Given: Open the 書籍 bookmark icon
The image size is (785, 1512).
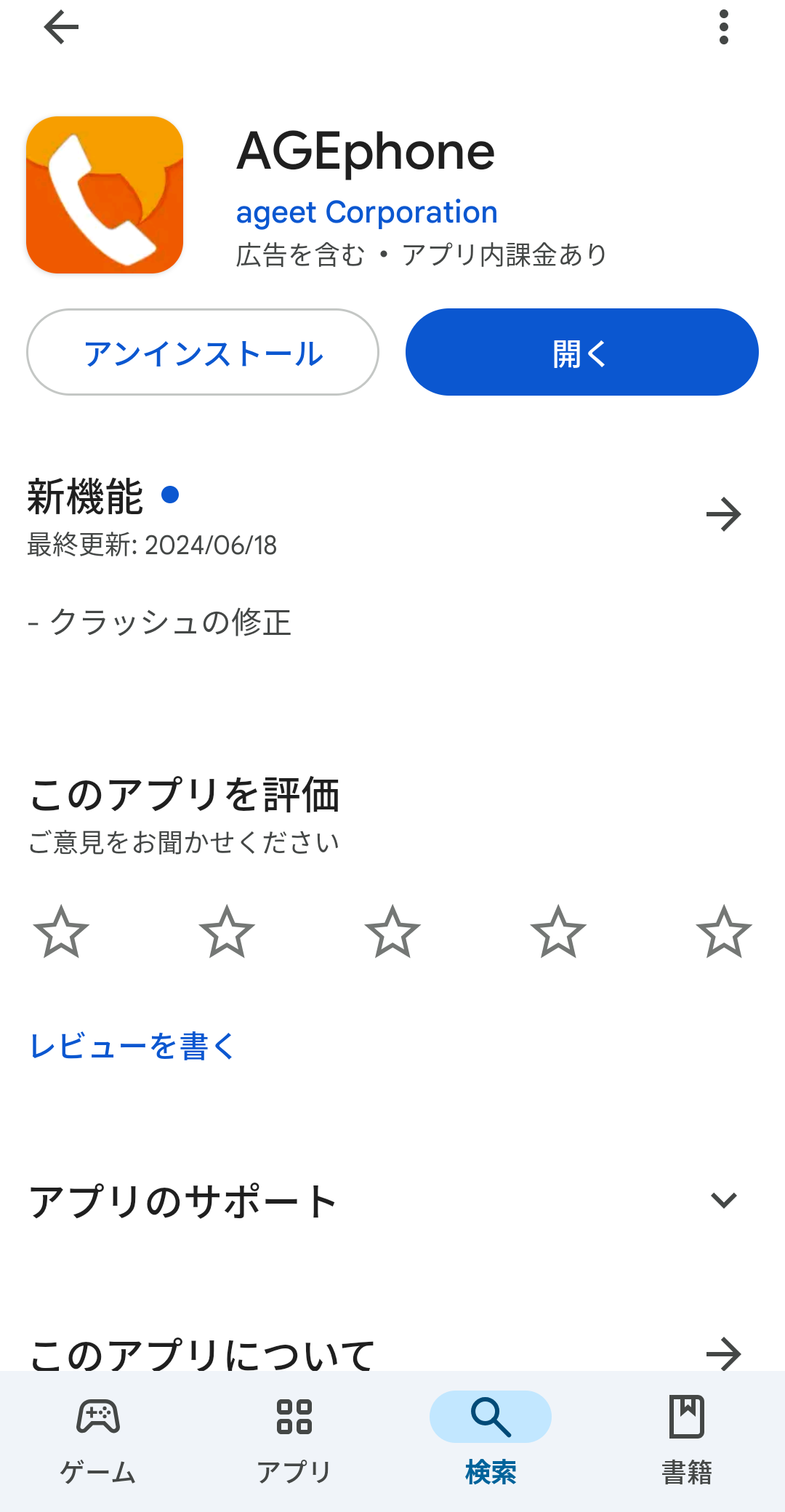Looking at the screenshot, I should click(x=684, y=1417).
